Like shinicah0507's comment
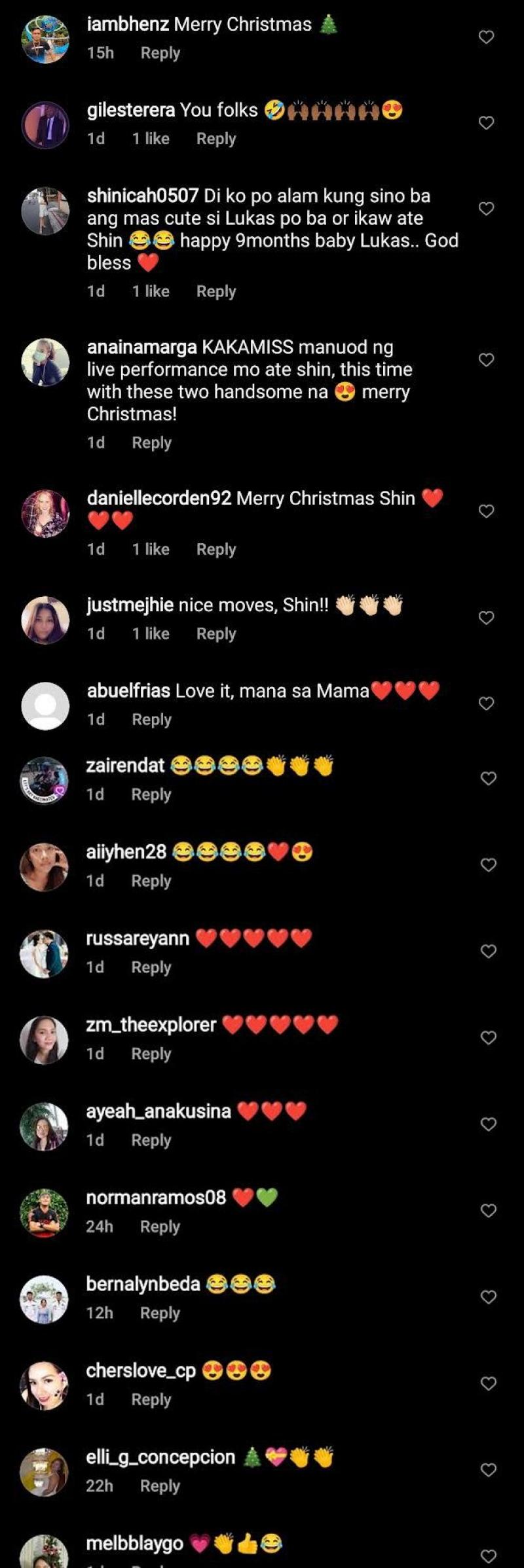Viewport: 524px width, 1568px height. 486,209
